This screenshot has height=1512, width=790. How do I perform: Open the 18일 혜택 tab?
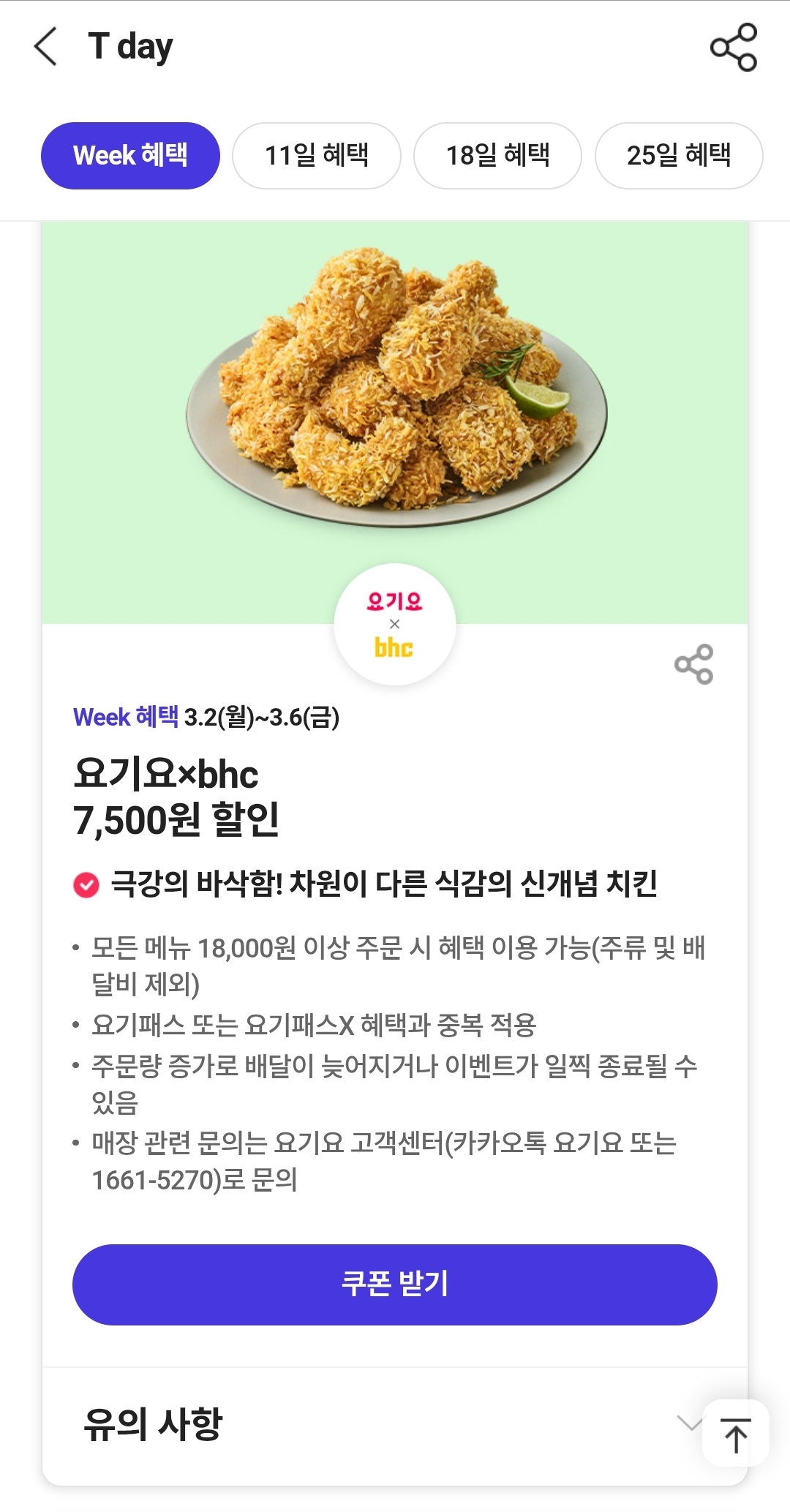497,156
